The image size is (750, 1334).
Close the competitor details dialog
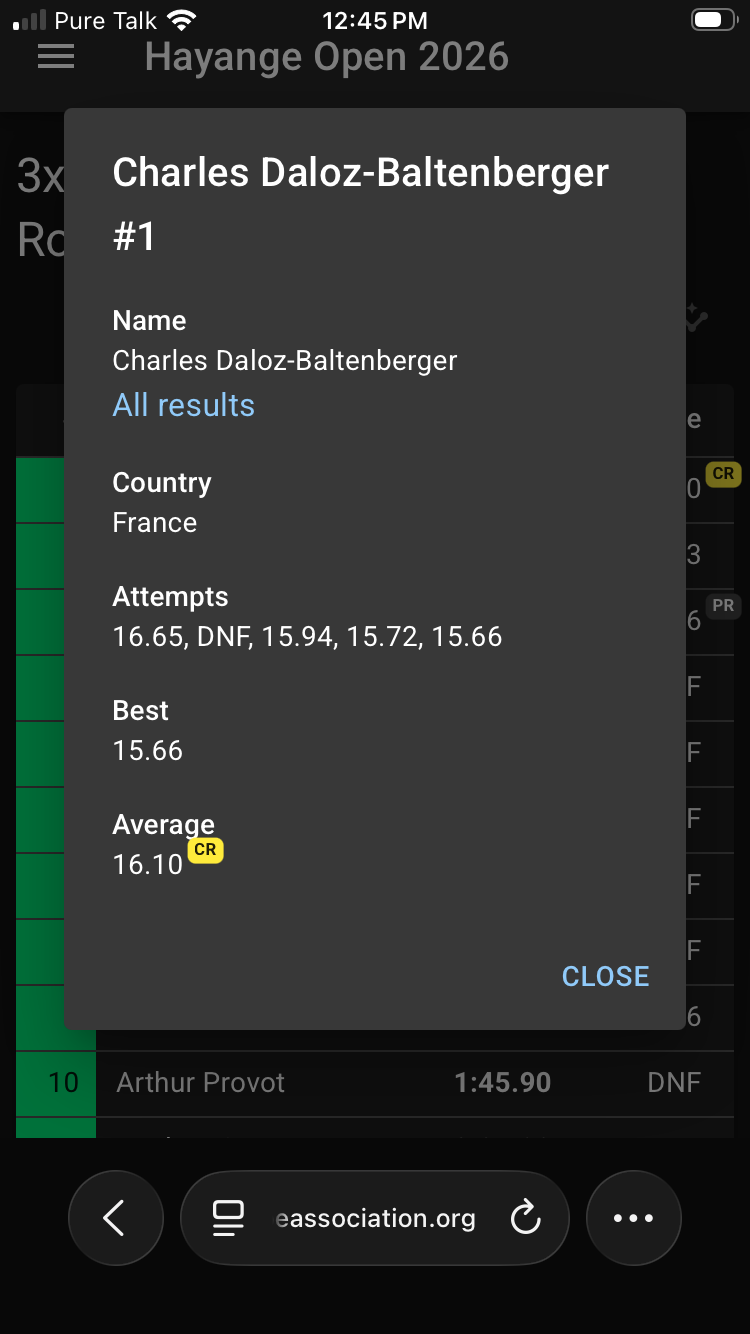coord(606,976)
